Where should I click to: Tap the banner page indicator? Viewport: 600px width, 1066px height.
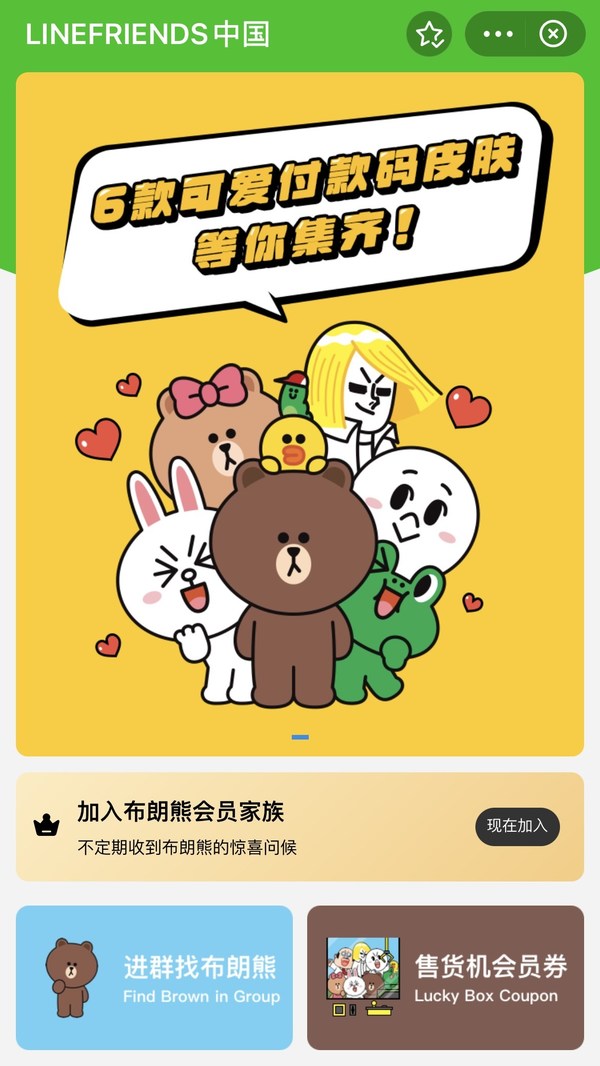[x=300, y=737]
